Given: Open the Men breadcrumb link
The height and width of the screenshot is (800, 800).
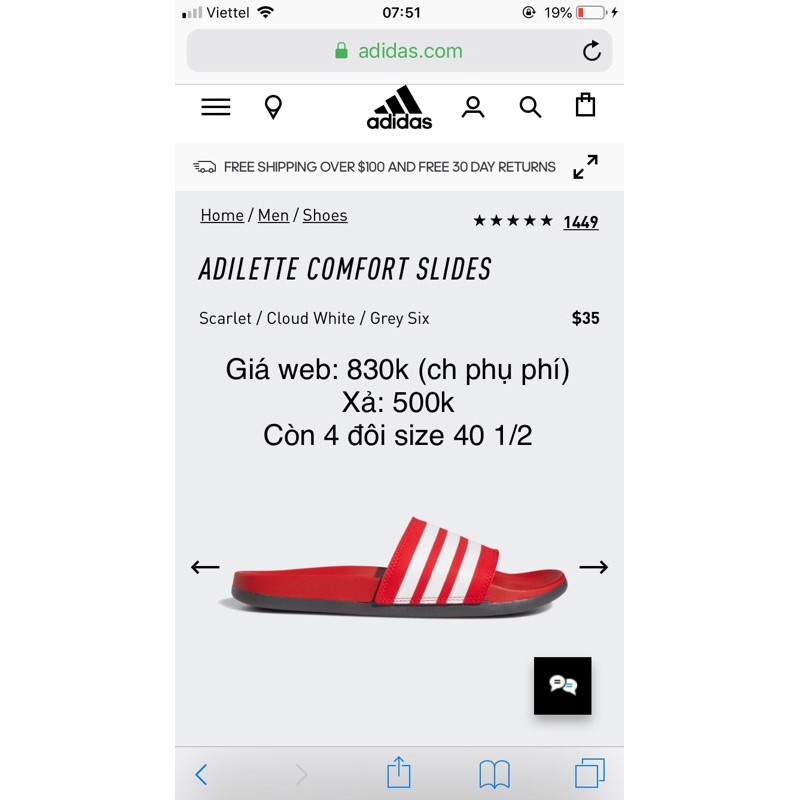Looking at the screenshot, I should (273, 215).
